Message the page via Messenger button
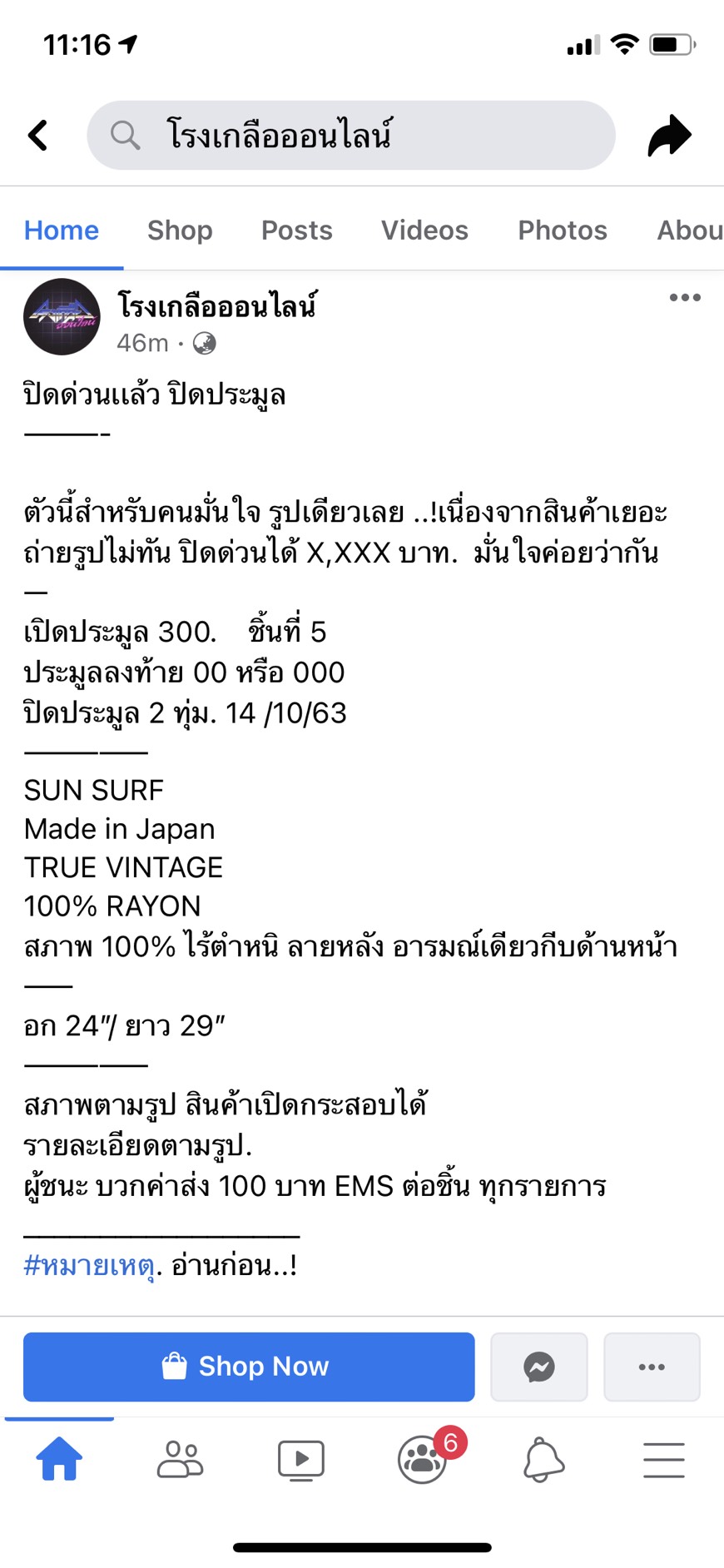The height and width of the screenshot is (1568, 724). click(x=539, y=1367)
